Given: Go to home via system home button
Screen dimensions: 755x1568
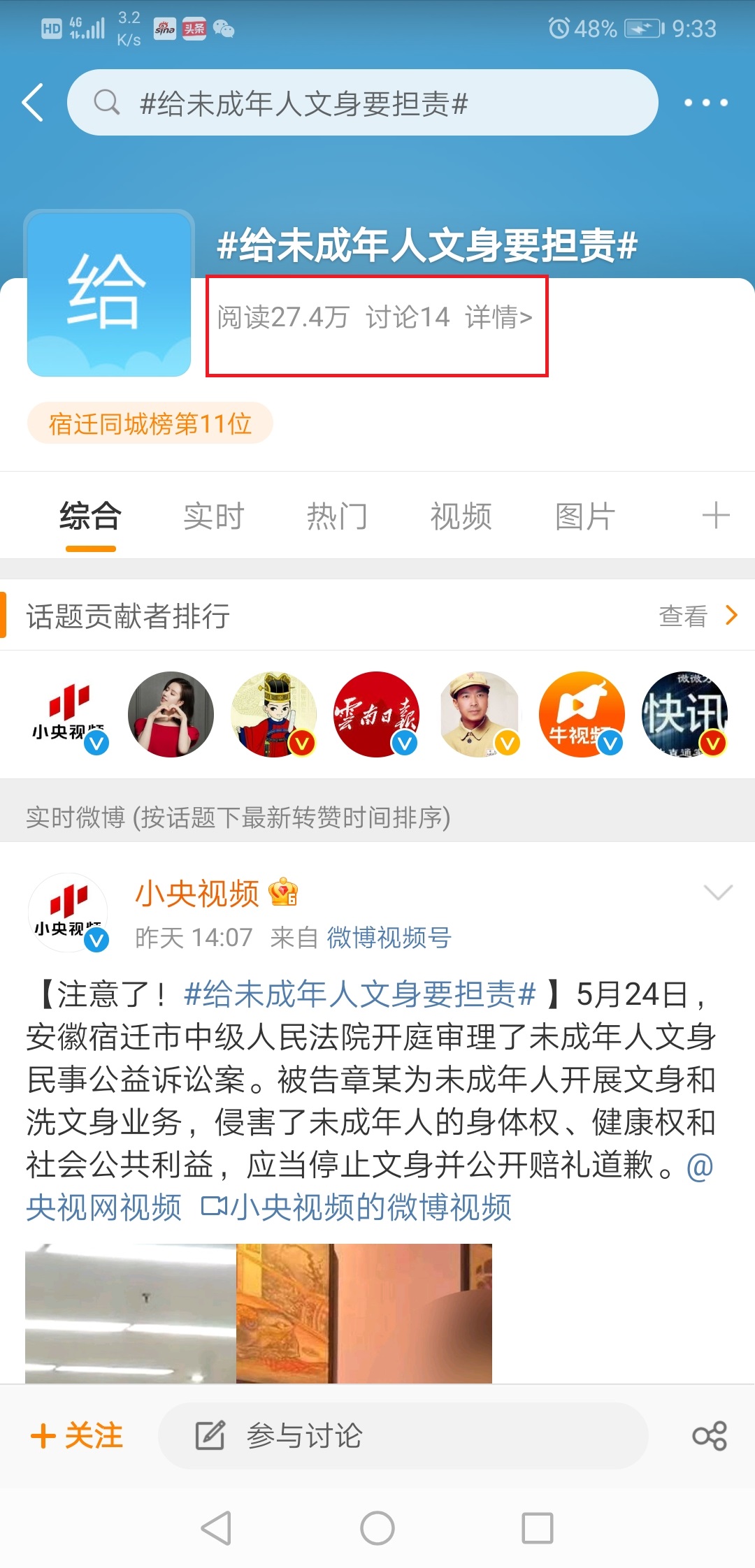Looking at the screenshot, I should click(x=377, y=1528).
